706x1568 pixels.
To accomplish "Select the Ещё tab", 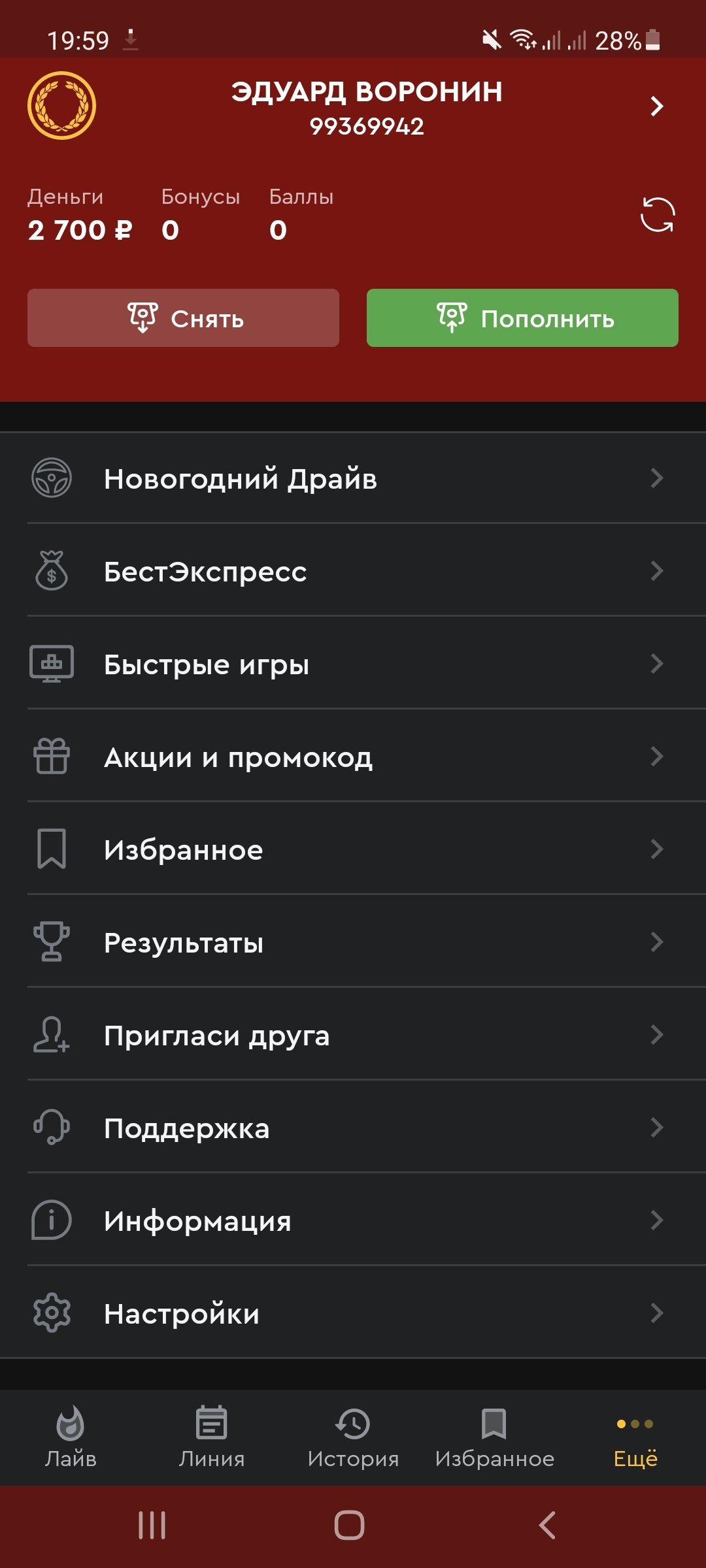I will (x=635, y=1437).
